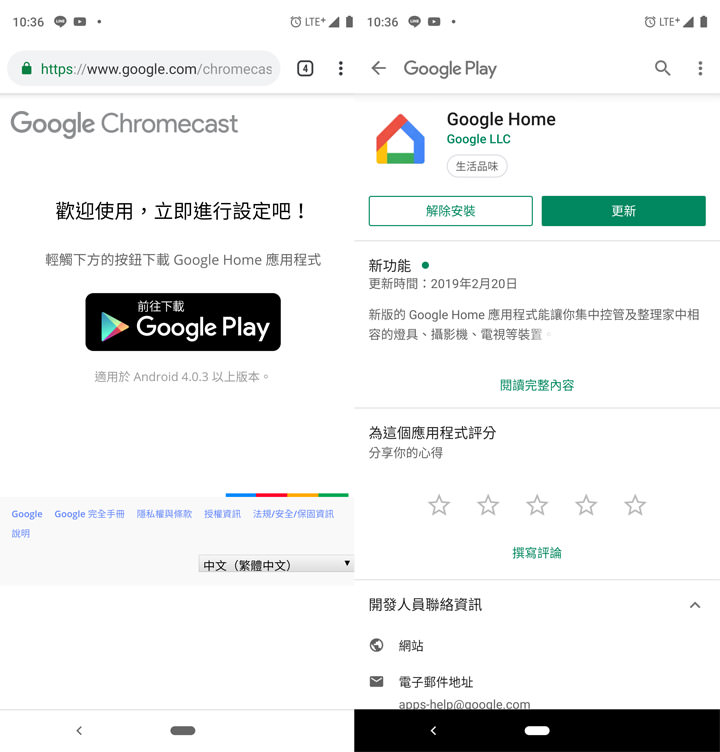
Task: Tap the Google Play logo in the header
Action: (450, 68)
